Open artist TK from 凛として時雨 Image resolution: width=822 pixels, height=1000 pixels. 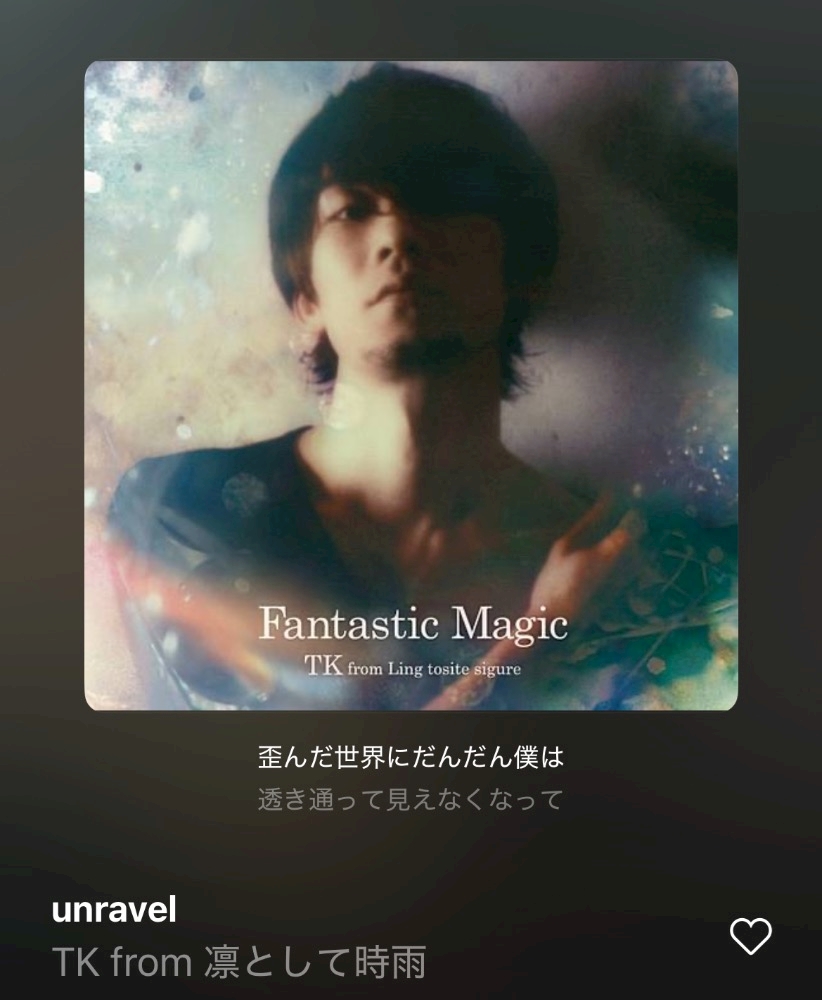(x=239, y=963)
